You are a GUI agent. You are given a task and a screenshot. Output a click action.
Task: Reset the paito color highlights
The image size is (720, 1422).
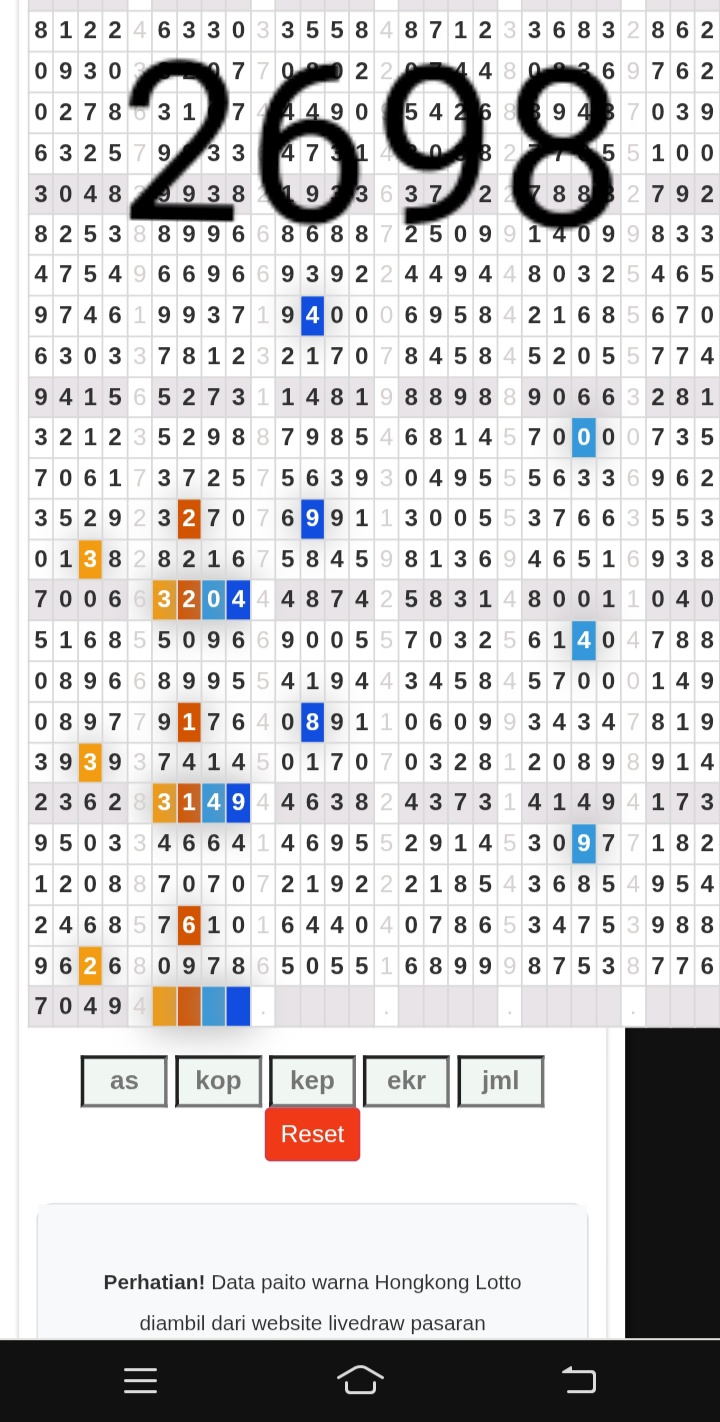(x=312, y=1134)
